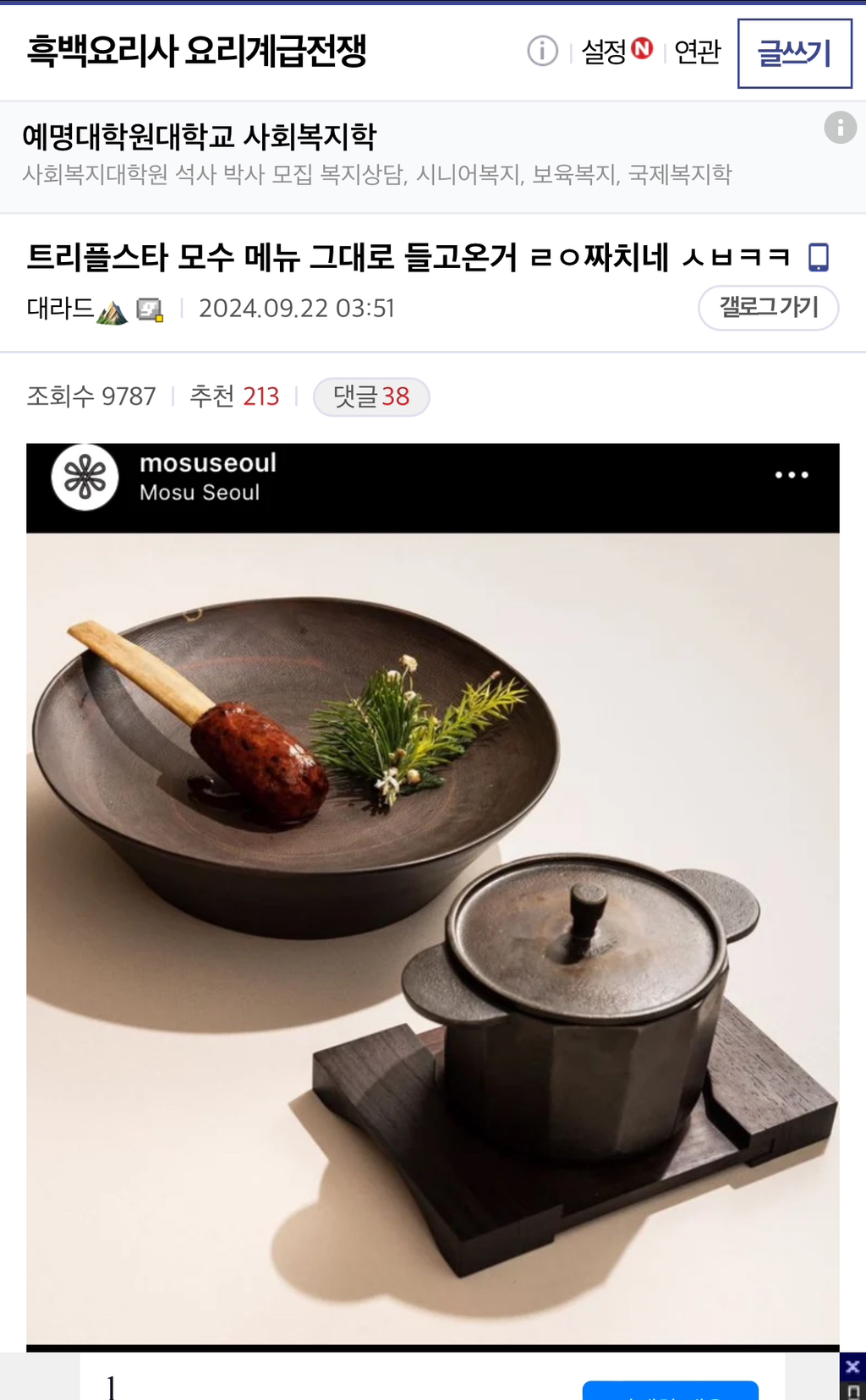
Task: Open author 대라드's profile
Action: [x=61, y=309]
